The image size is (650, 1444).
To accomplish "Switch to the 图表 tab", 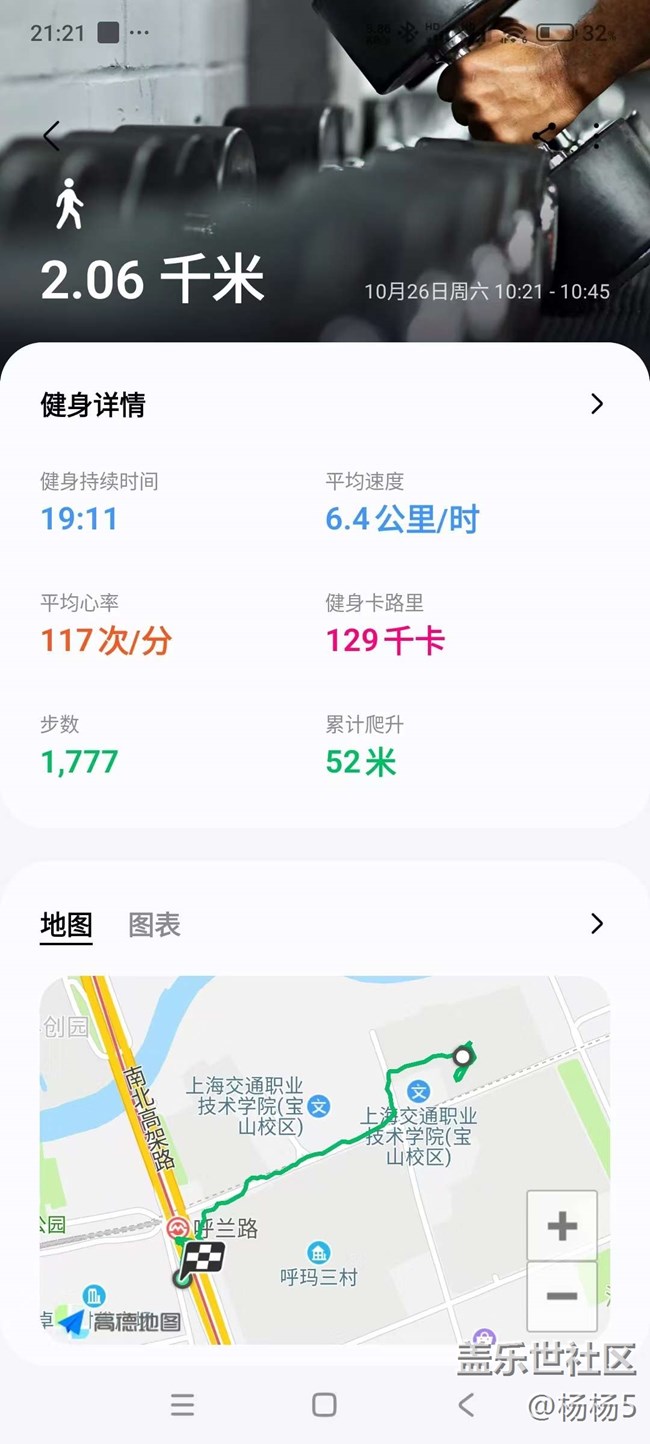I will point(154,924).
